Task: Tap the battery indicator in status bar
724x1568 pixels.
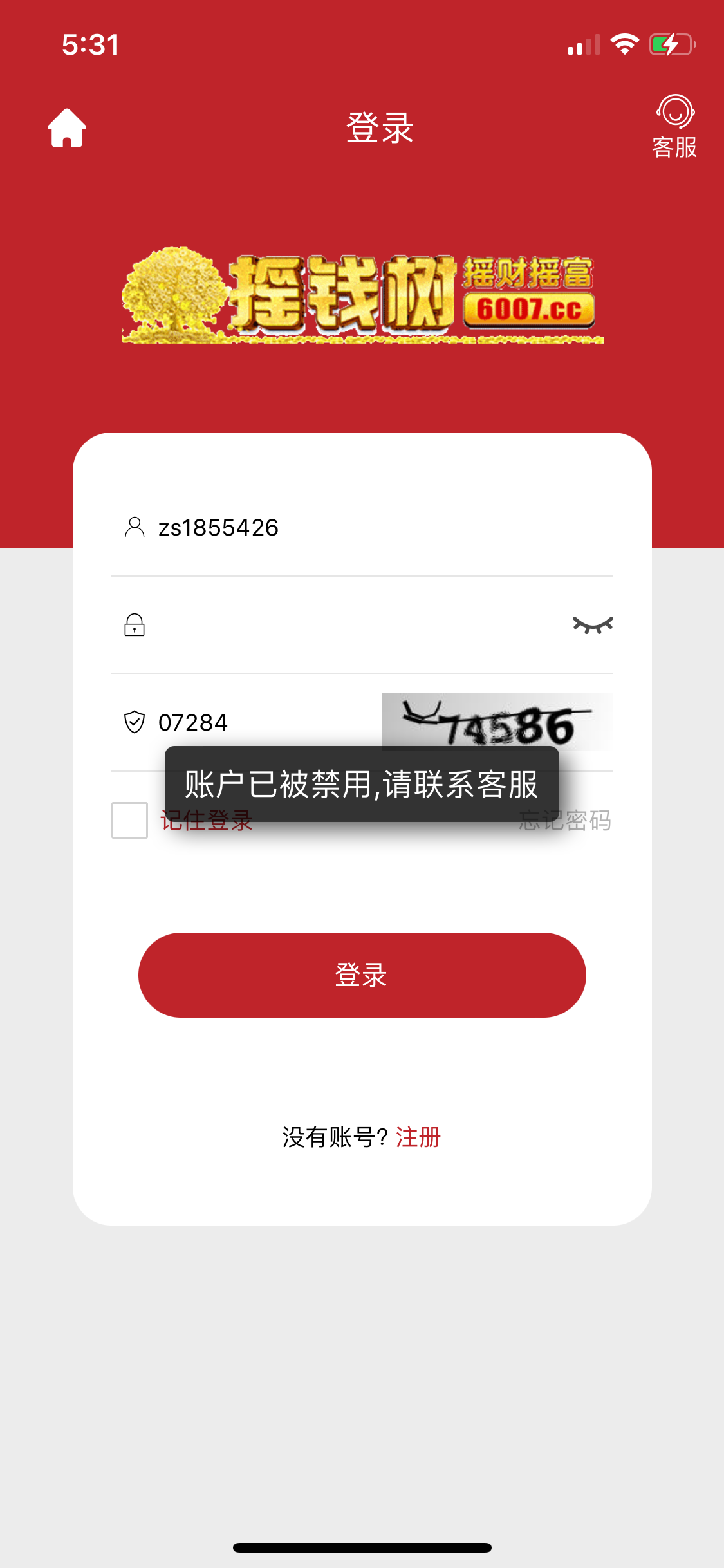Action: (669, 43)
